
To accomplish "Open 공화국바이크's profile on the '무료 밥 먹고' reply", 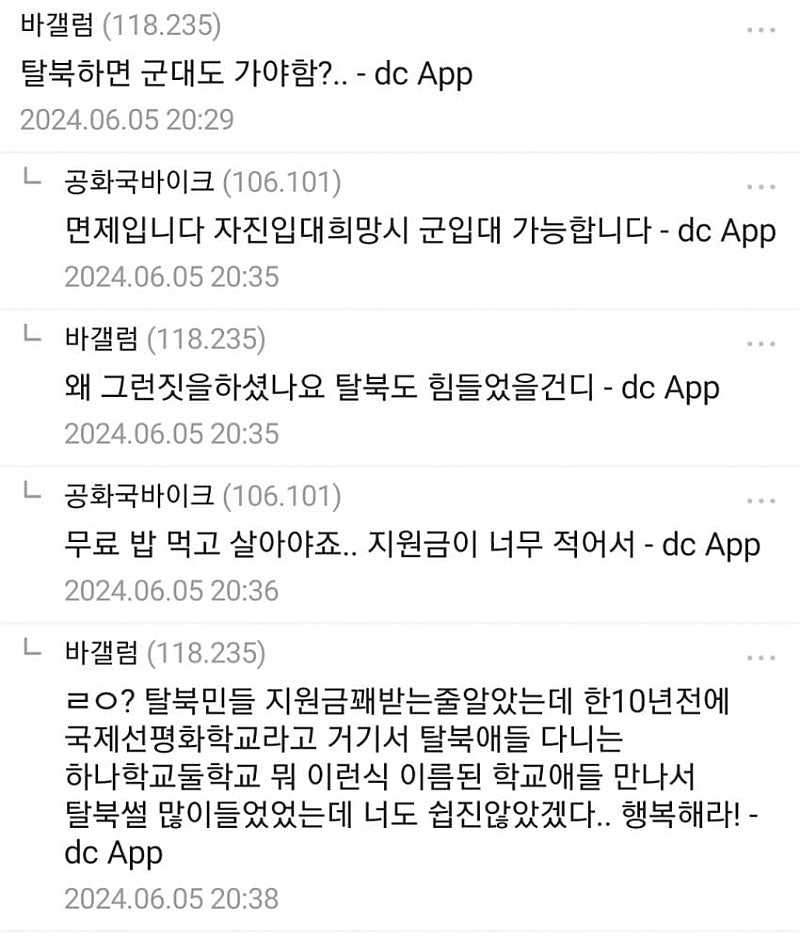I will tap(138, 495).
